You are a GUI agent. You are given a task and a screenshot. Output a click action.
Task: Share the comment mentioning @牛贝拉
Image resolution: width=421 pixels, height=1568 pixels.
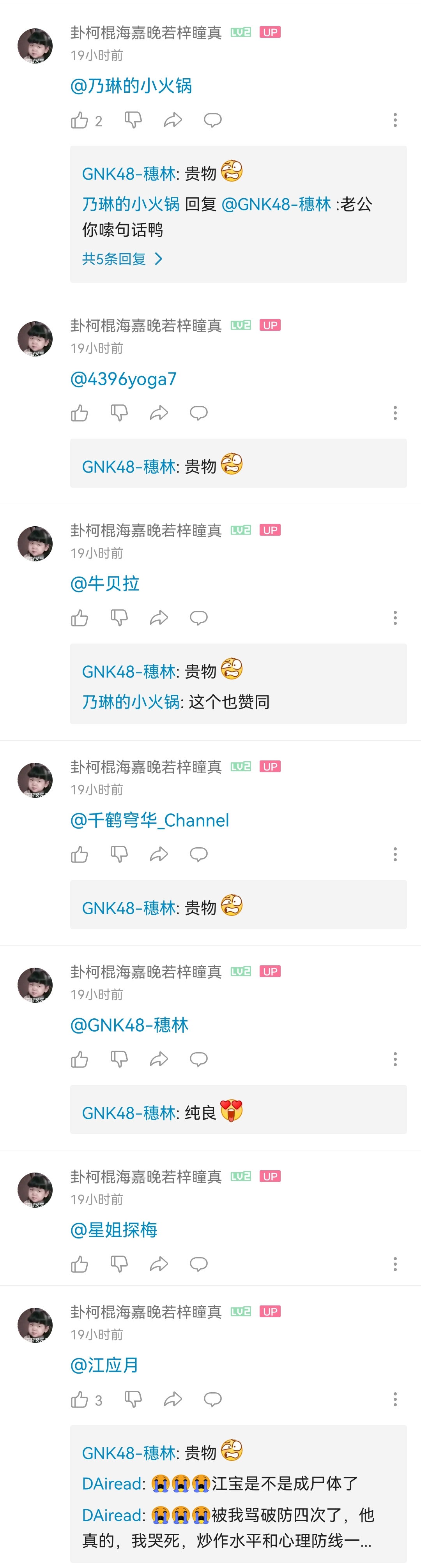159,619
